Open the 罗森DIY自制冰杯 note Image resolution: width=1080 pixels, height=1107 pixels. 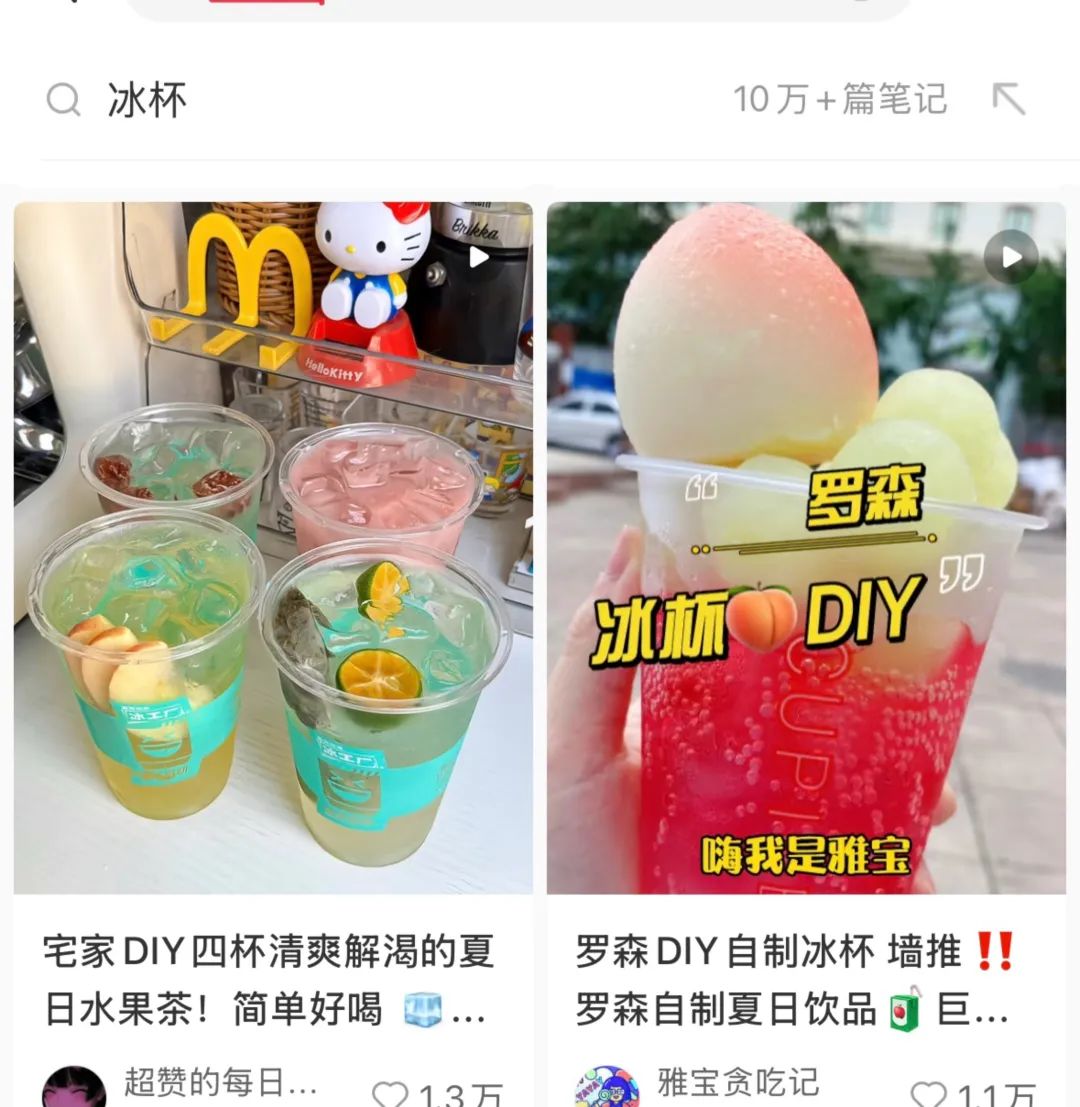pyautogui.click(x=806, y=548)
